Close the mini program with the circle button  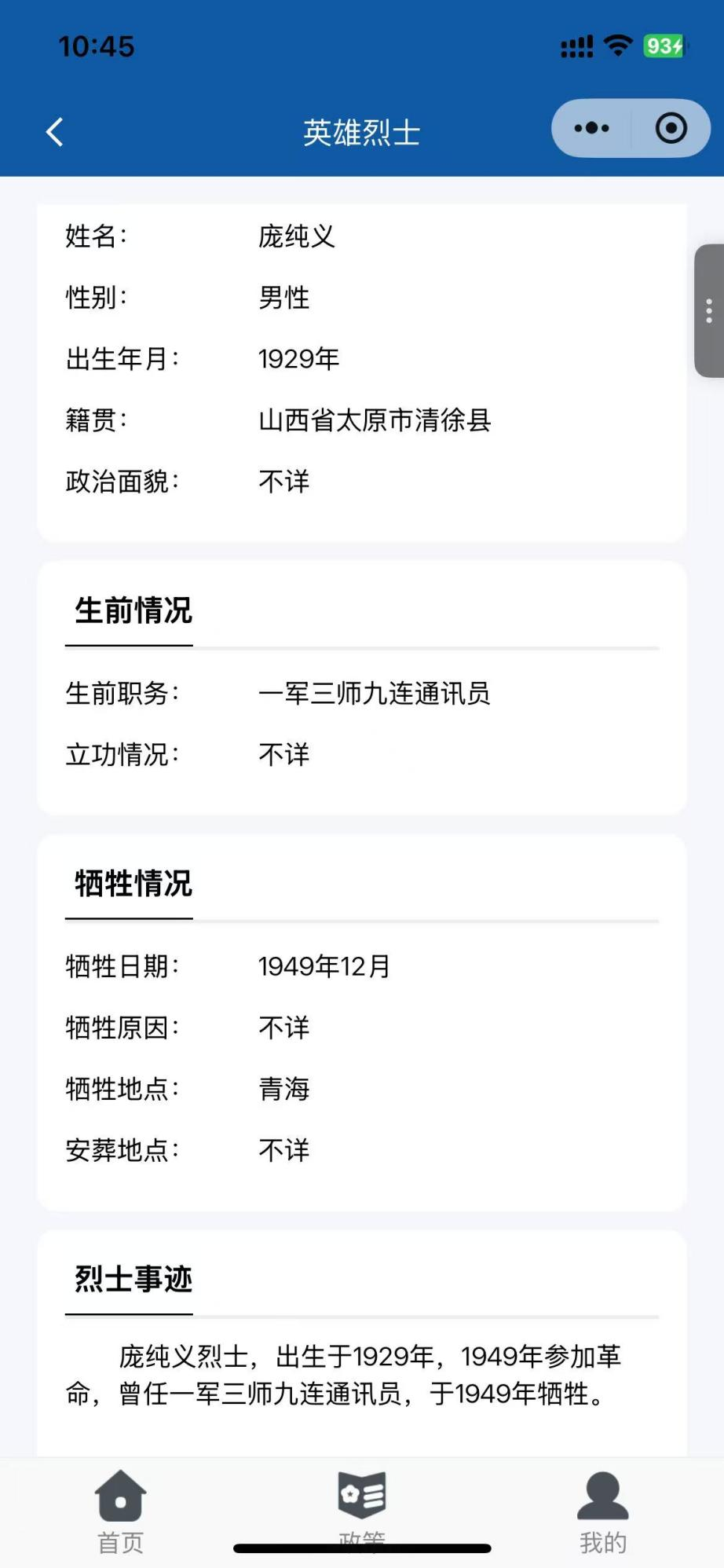671,128
